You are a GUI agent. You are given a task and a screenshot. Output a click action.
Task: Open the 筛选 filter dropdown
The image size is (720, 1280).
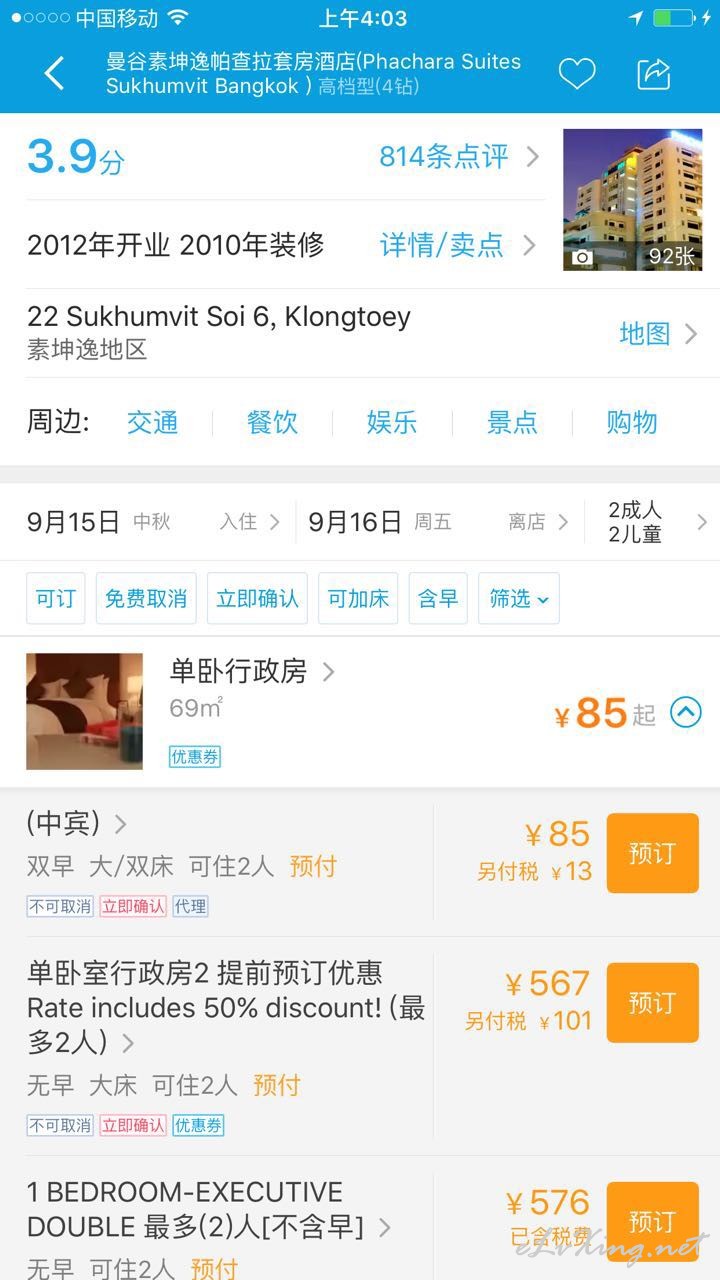point(518,598)
